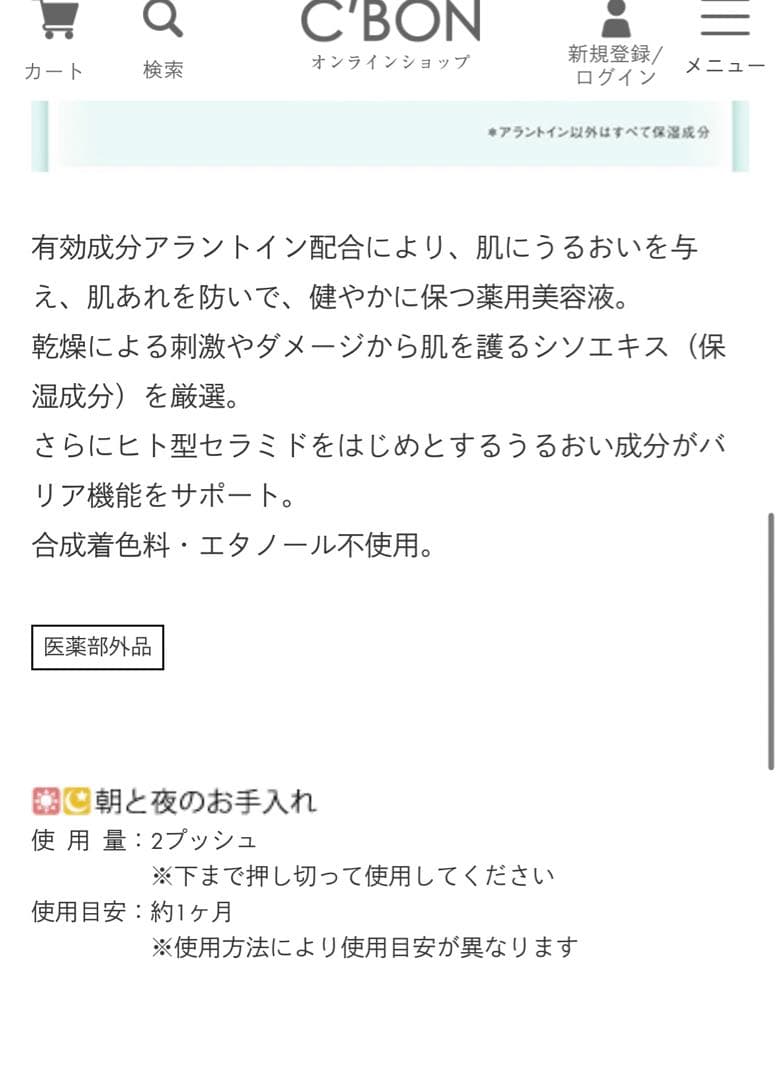Click the 医薬部外品 boxed label
The width and height of the screenshot is (780, 1080).
[99, 646]
